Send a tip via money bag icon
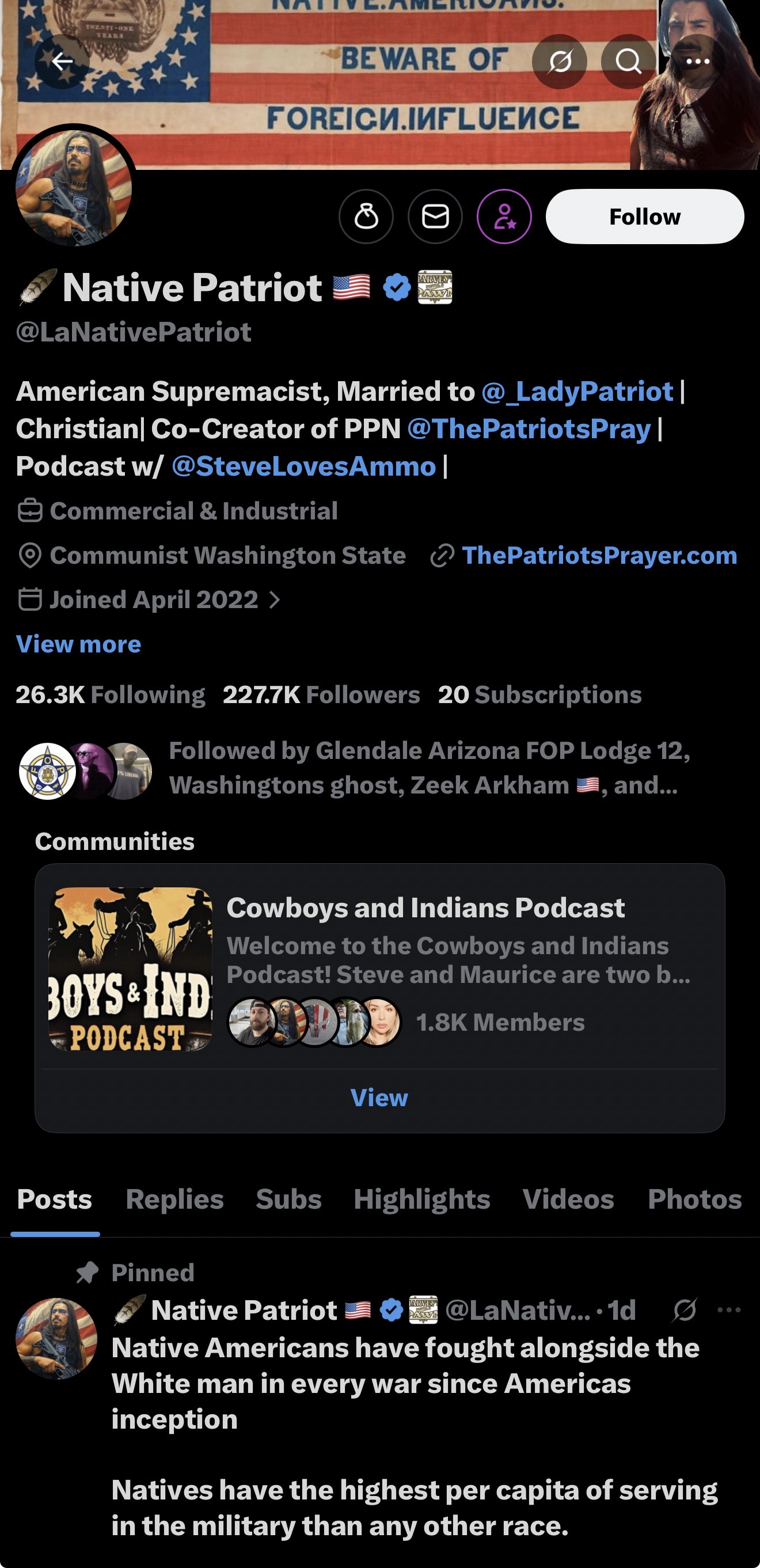 [366, 217]
